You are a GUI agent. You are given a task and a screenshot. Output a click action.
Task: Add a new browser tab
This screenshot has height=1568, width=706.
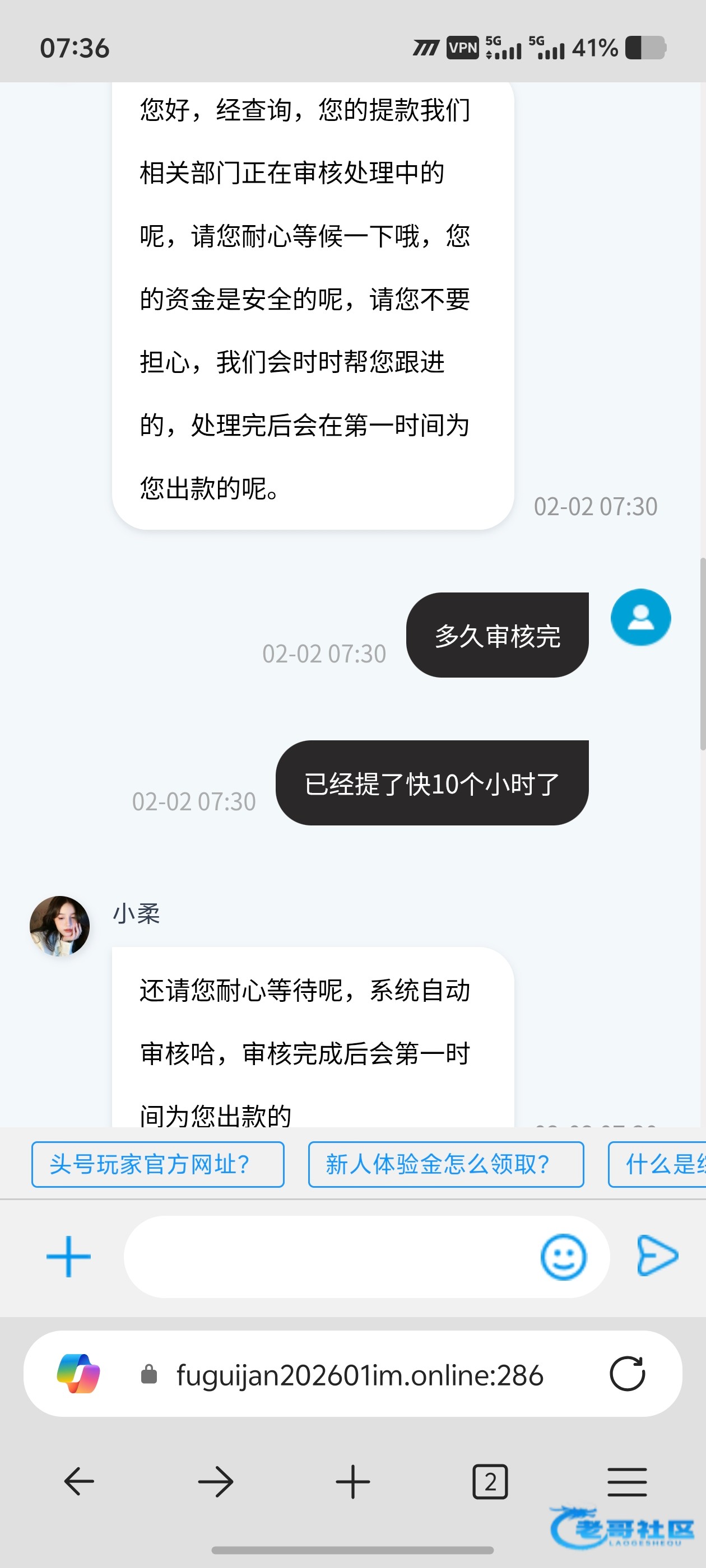pyautogui.click(x=352, y=1482)
